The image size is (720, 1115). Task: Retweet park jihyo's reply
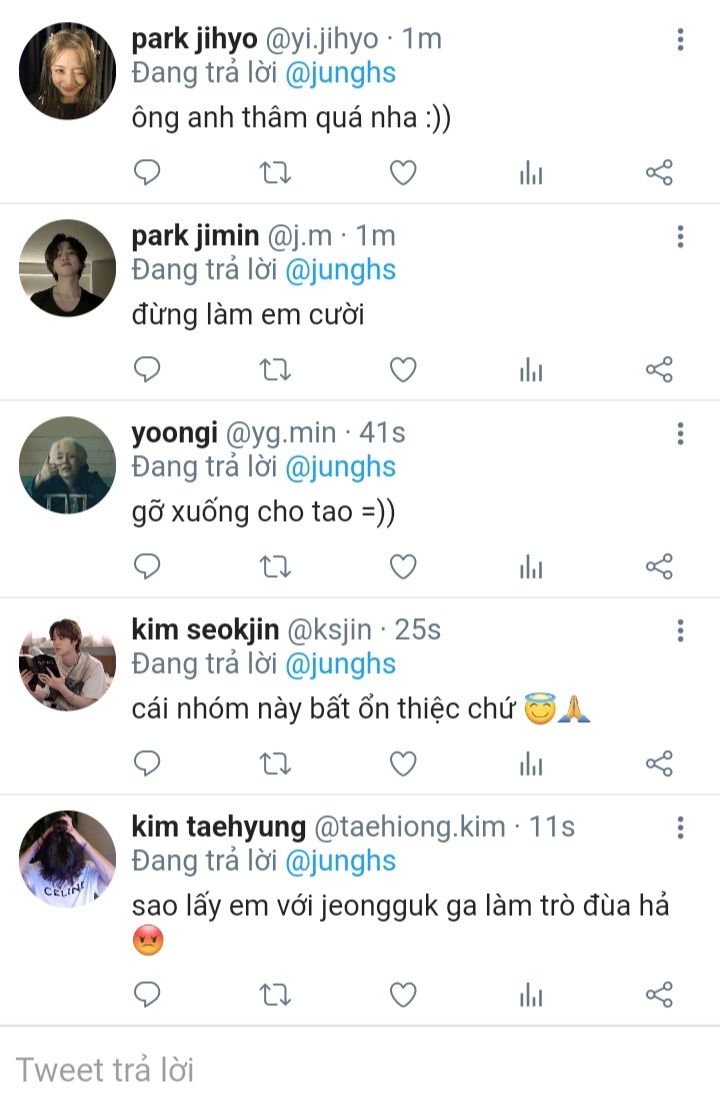pyautogui.click(x=275, y=173)
